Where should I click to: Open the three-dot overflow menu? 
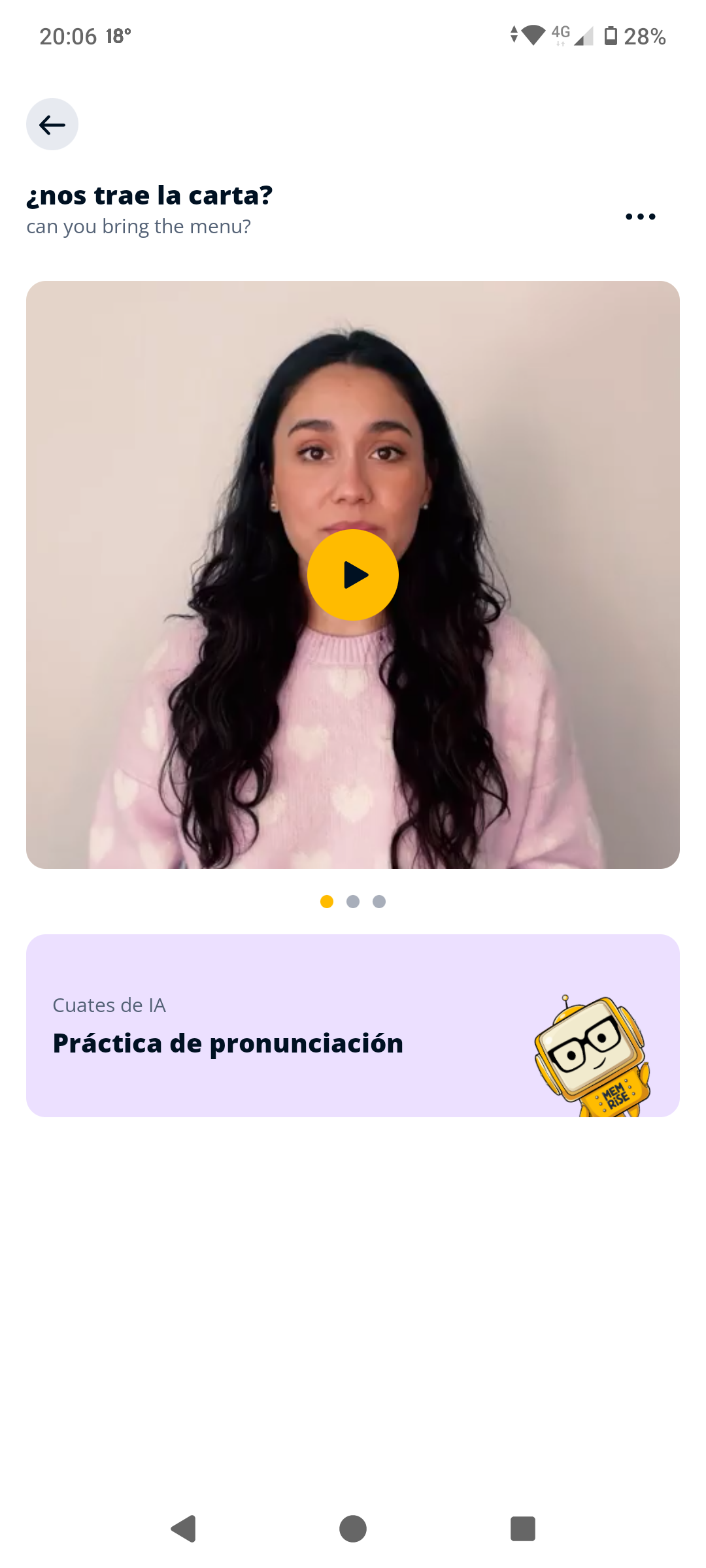tap(639, 216)
